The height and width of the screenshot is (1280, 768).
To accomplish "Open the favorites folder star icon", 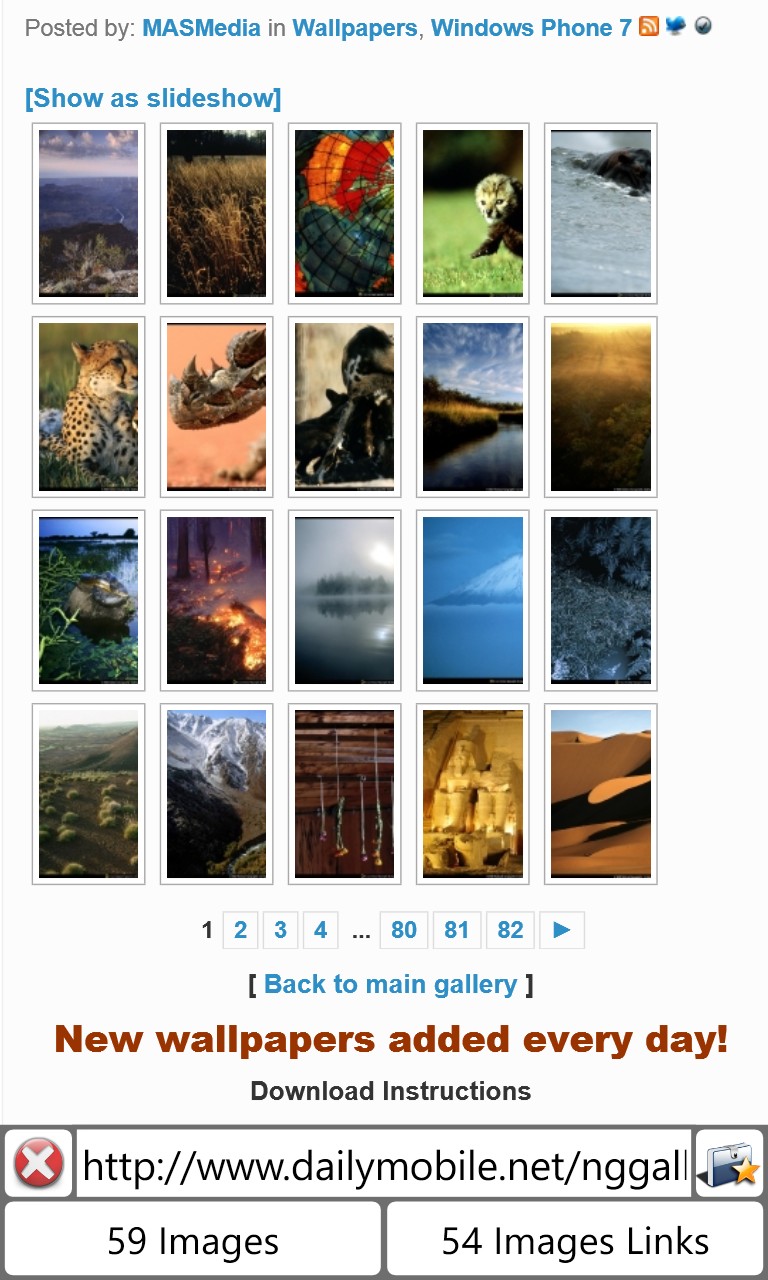I will [x=729, y=1164].
